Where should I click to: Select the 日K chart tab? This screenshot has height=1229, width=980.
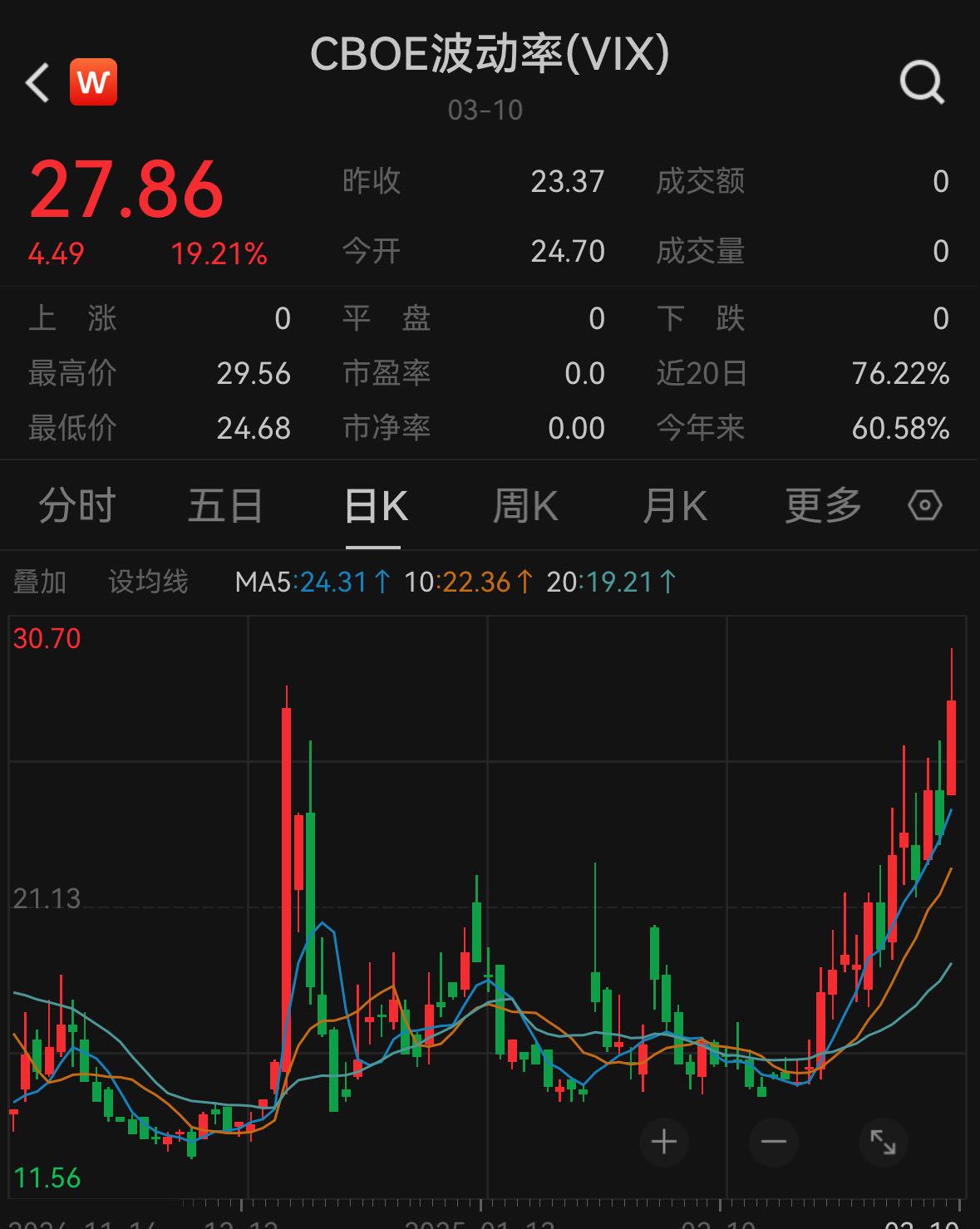tap(375, 506)
